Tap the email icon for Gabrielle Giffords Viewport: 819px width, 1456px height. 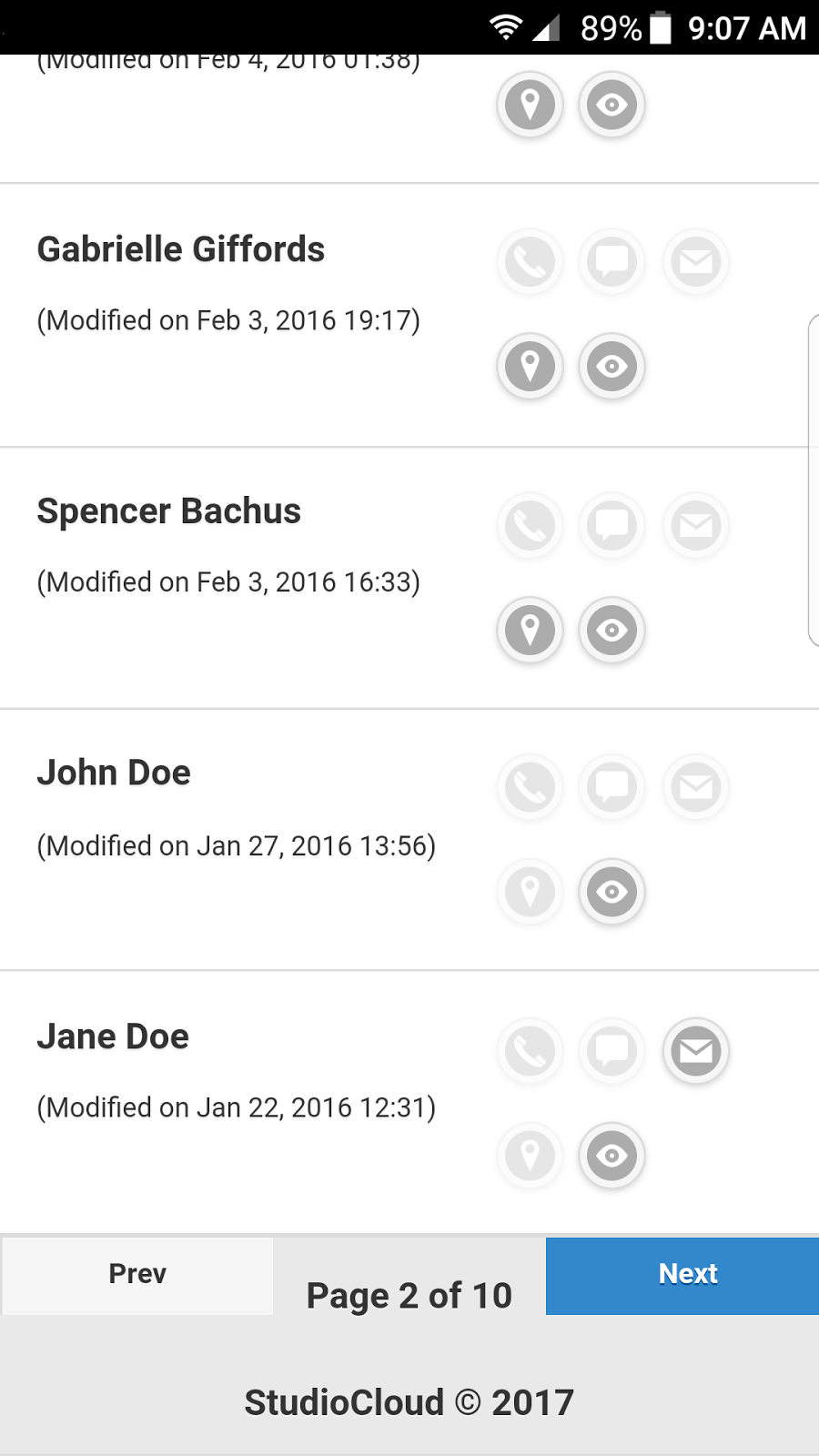695,262
